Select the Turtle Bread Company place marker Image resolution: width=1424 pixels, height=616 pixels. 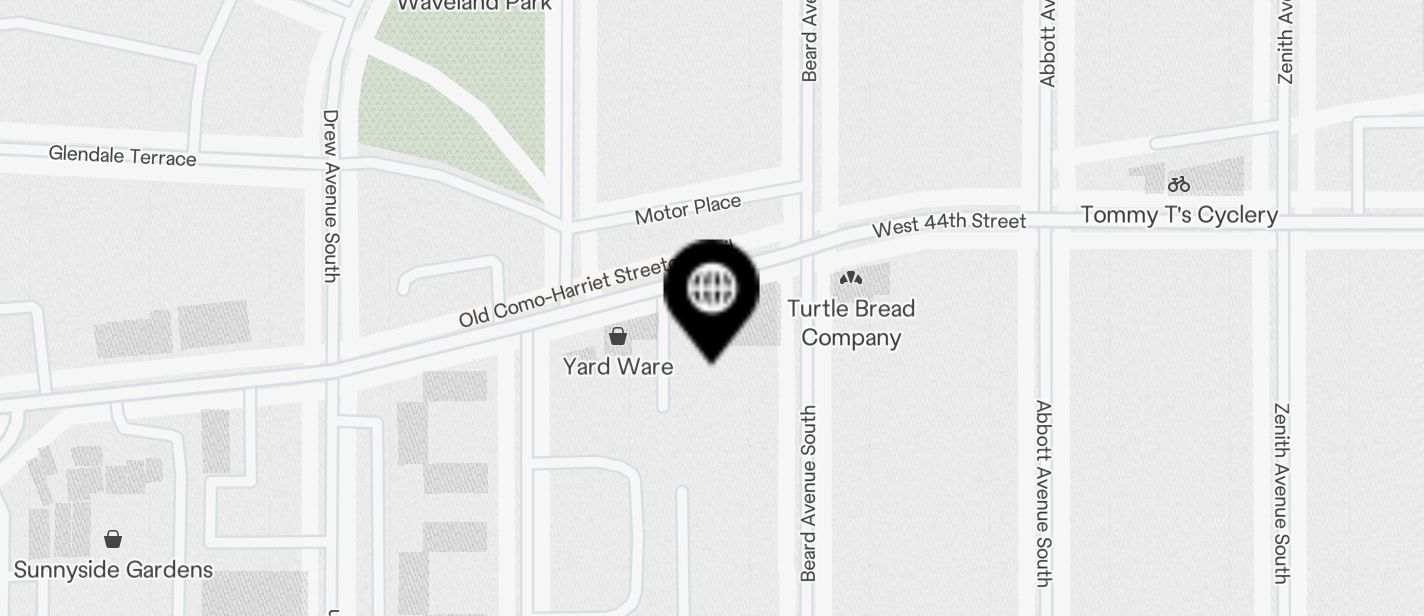pyautogui.click(x=851, y=279)
